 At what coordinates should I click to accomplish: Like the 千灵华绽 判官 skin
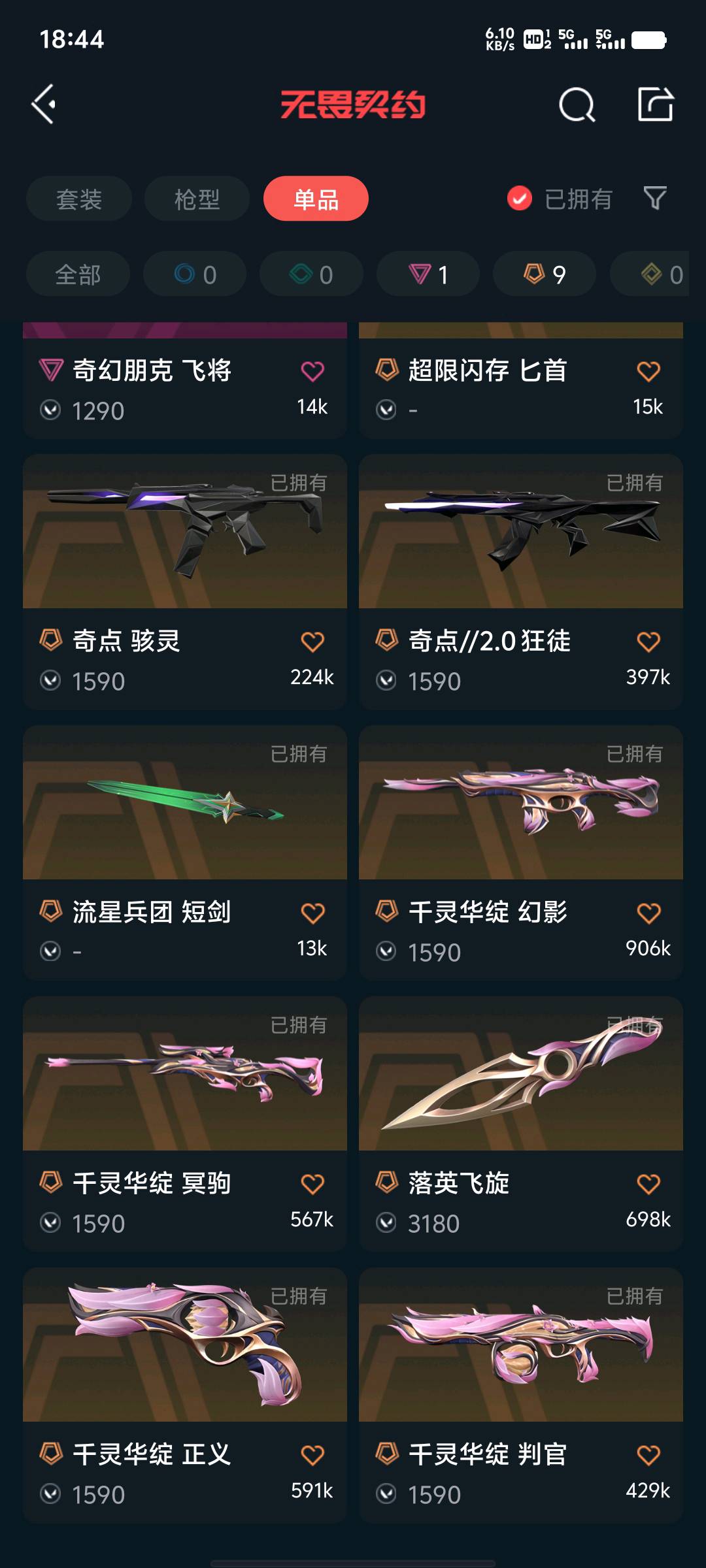tap(648, 1455)
